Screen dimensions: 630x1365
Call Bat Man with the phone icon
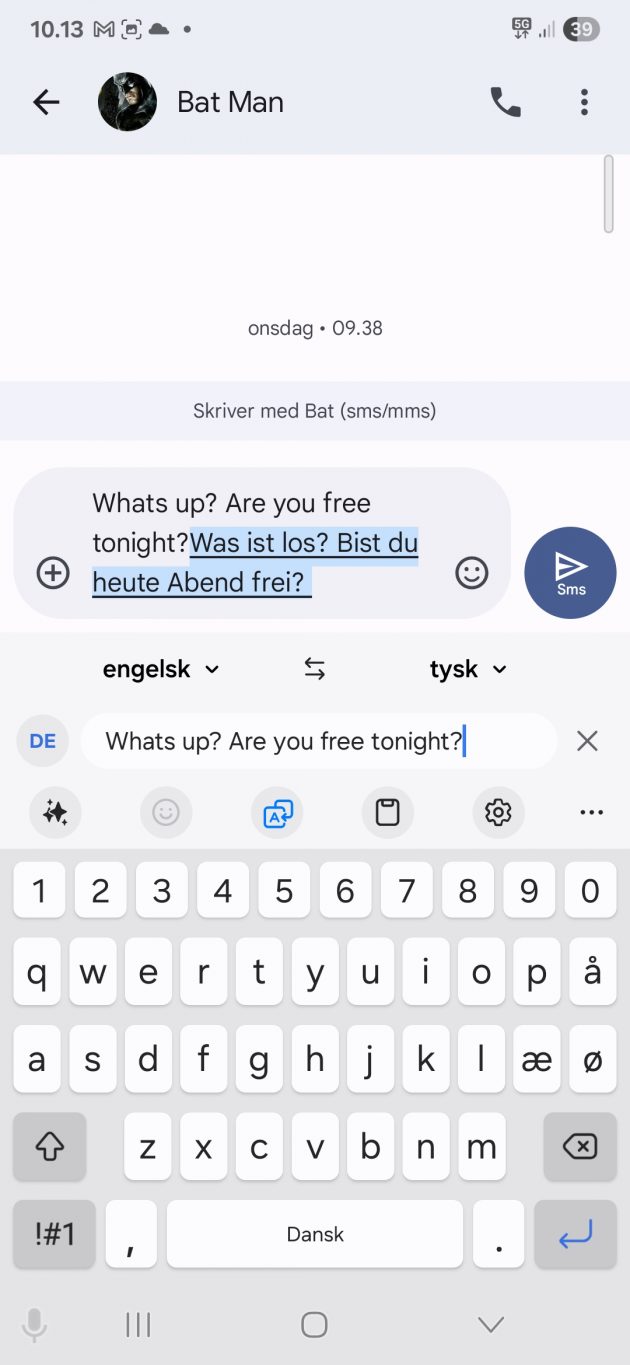[505, 102]
